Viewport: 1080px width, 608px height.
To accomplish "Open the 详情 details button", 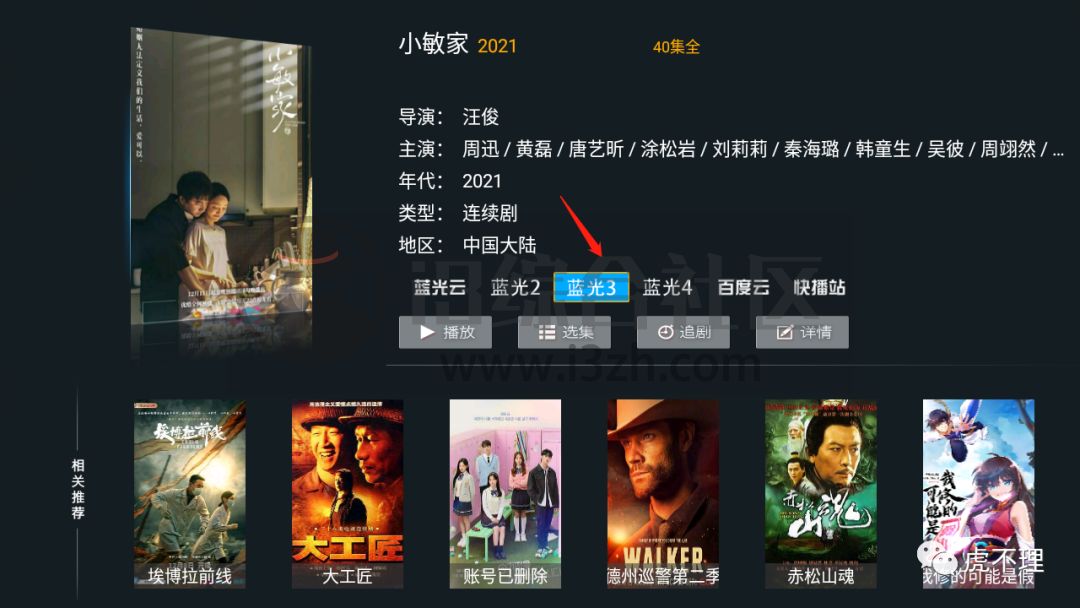I will 802,332.
